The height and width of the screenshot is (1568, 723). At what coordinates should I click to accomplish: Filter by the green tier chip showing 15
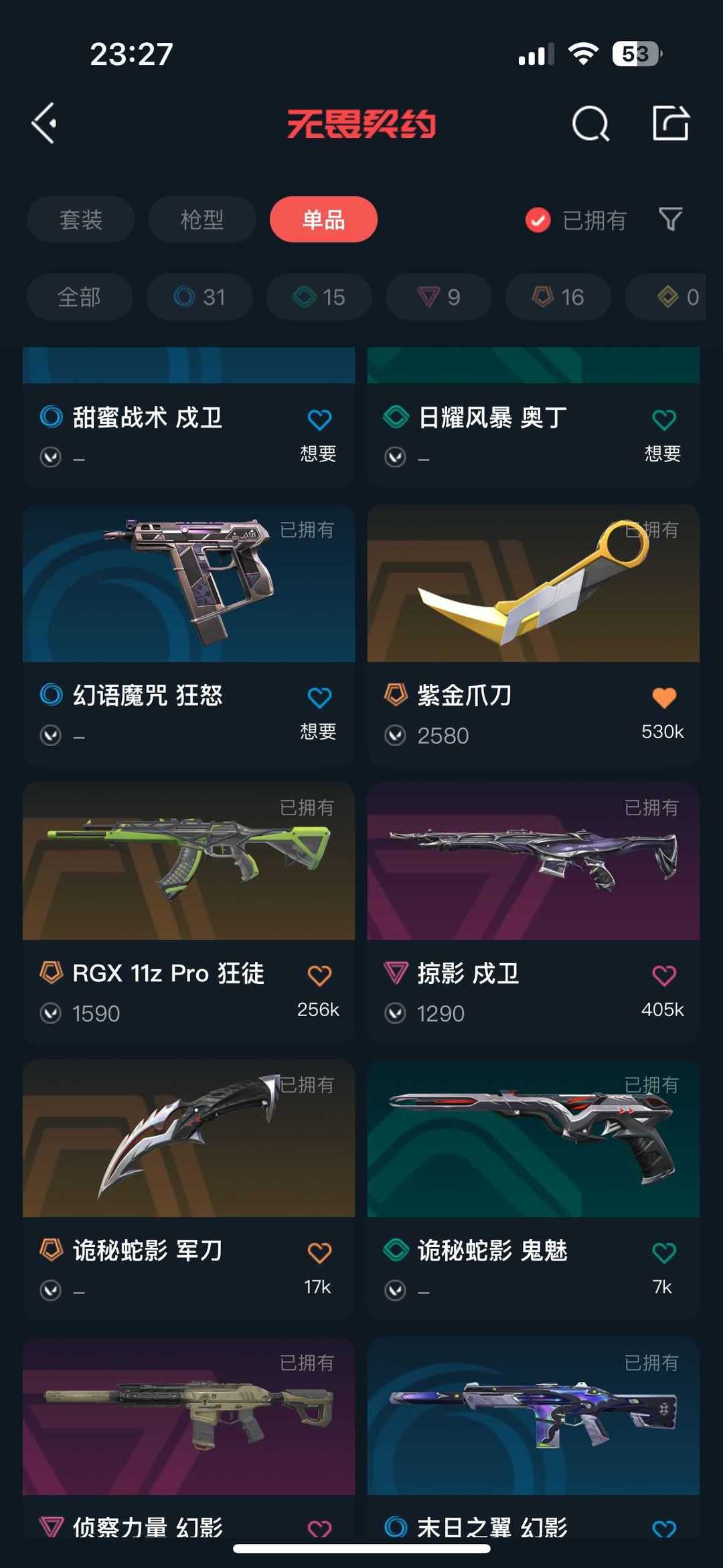pos(319,297)
